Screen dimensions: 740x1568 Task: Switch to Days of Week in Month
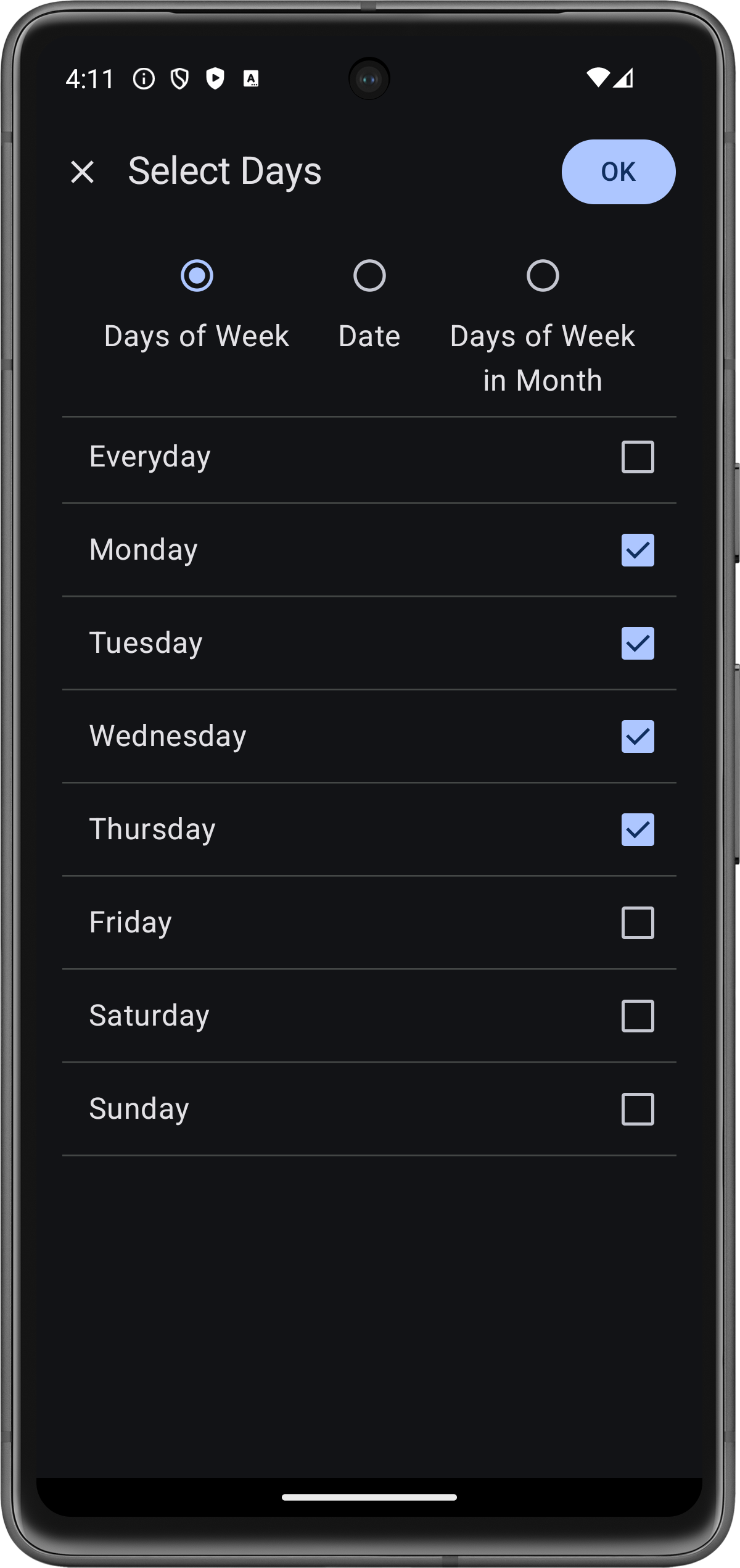[x=543, y=275]
